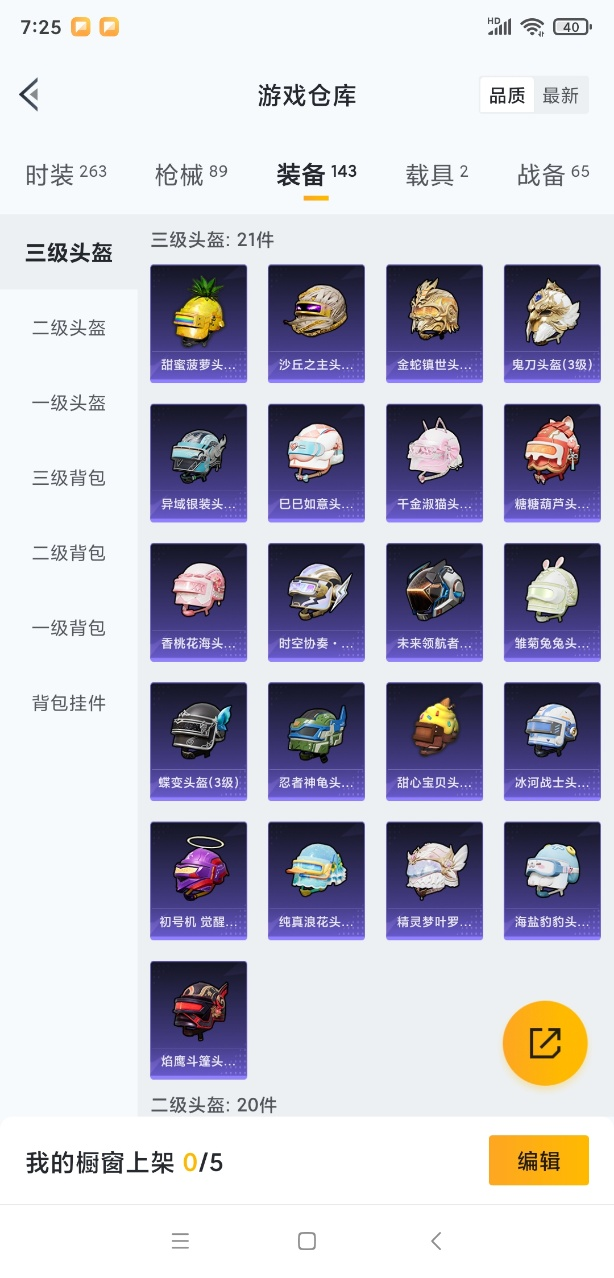Select 二级头盔 in the side menu
Screen dimensions: 614x1278
tap(69, 328)
